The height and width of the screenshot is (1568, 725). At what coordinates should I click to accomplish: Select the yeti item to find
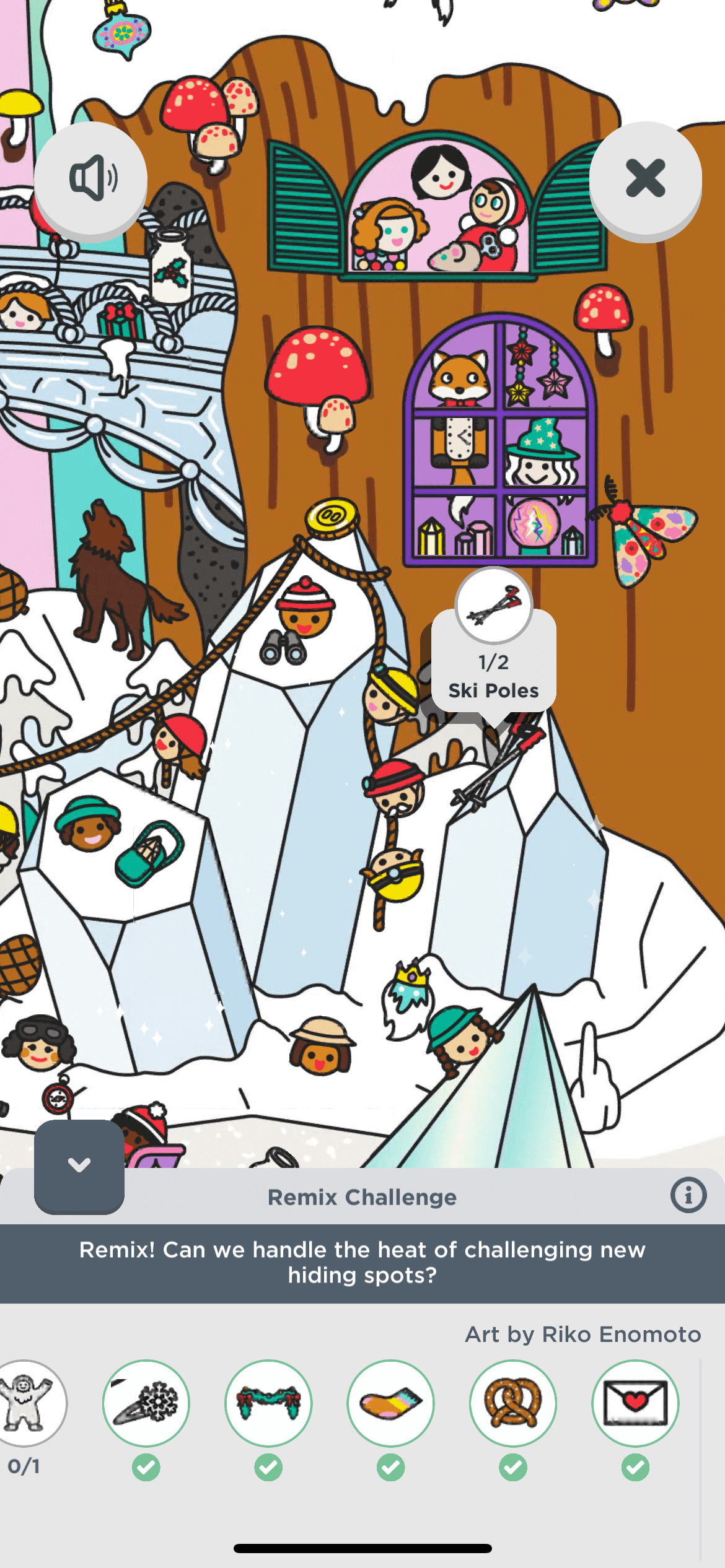click(x=26, y=1402)
